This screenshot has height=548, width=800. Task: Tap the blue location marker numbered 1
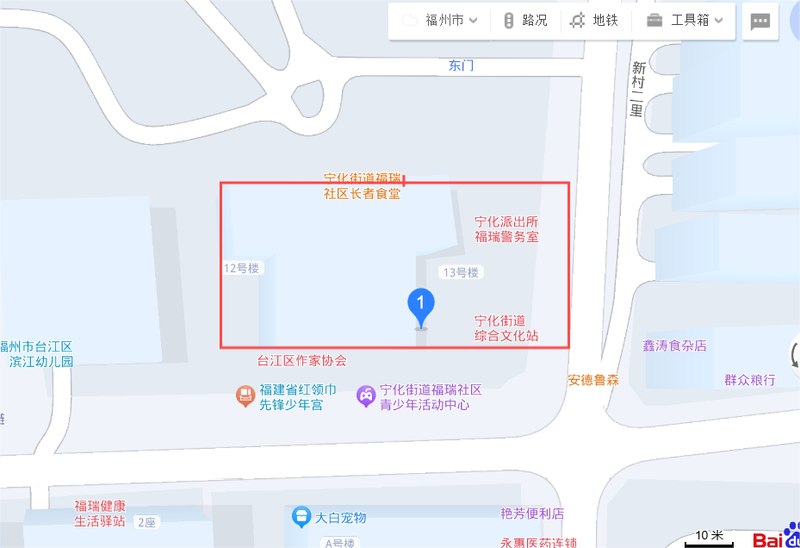(x=421, y=304)
